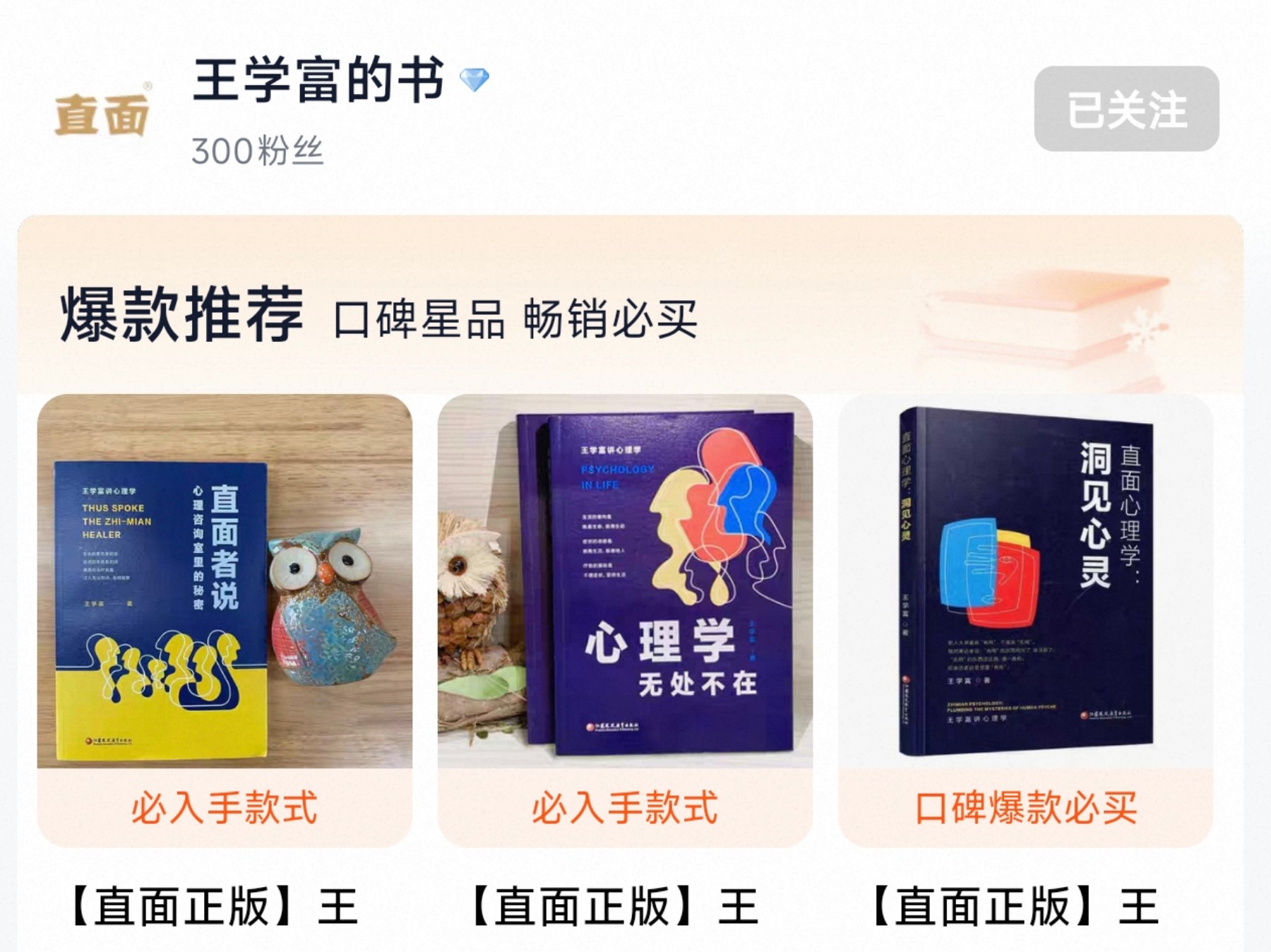The width and height of the screenshot is (1271, 952).
Task: Open the 洞见心灵 book product card
Action: tap(1025, 582)
